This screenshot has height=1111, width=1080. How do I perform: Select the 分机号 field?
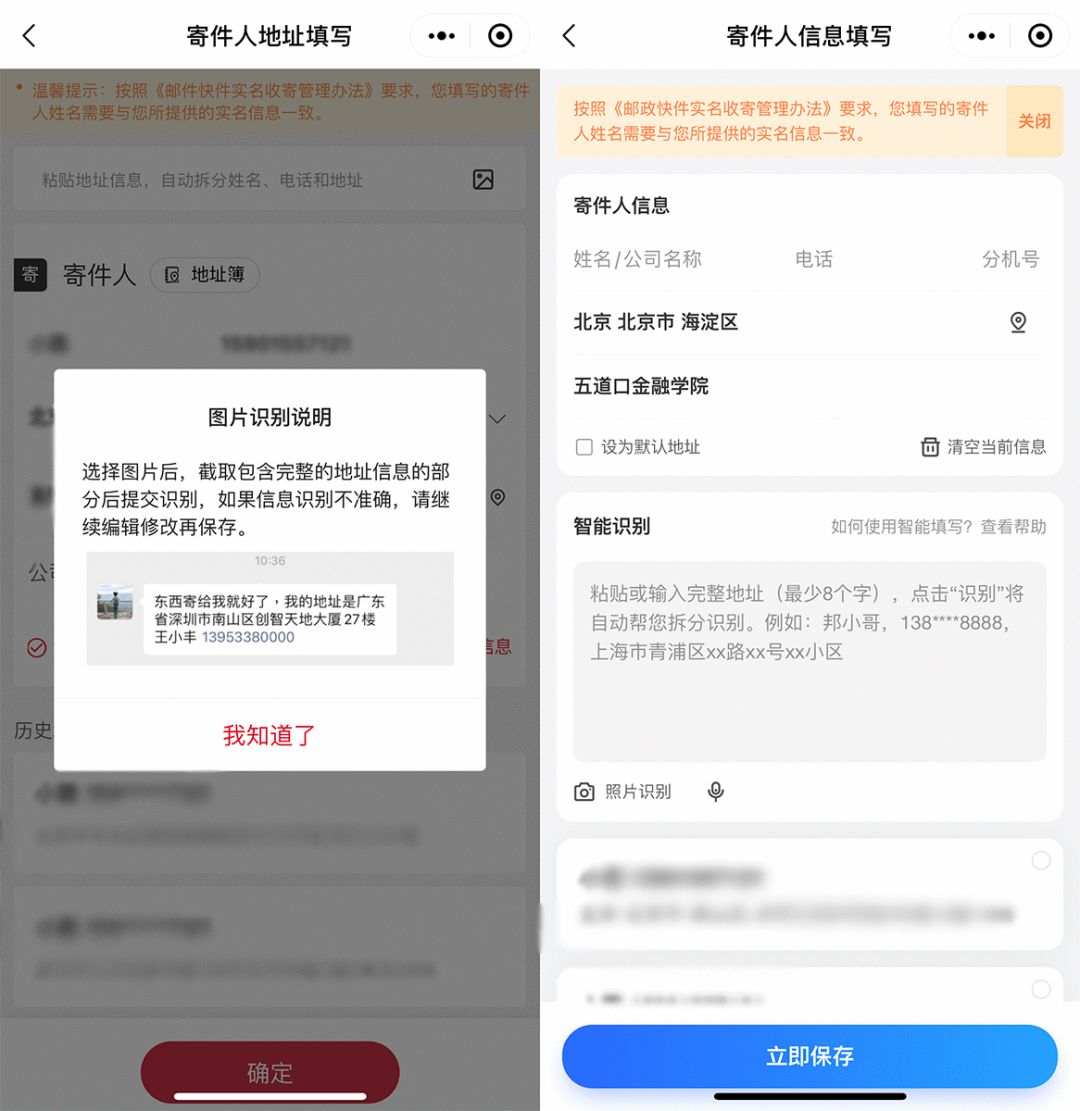pos(1010,259)
